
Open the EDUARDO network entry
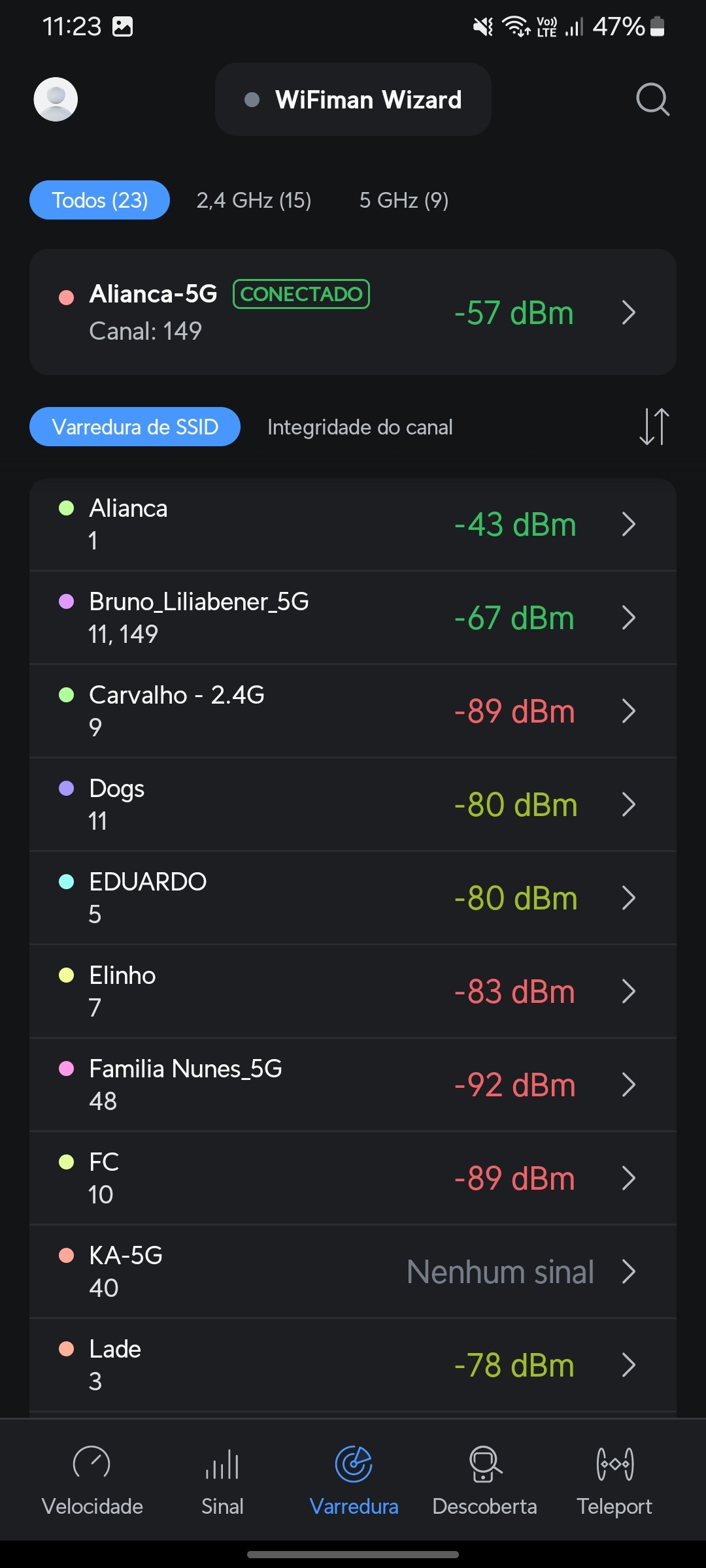point(353,898)
